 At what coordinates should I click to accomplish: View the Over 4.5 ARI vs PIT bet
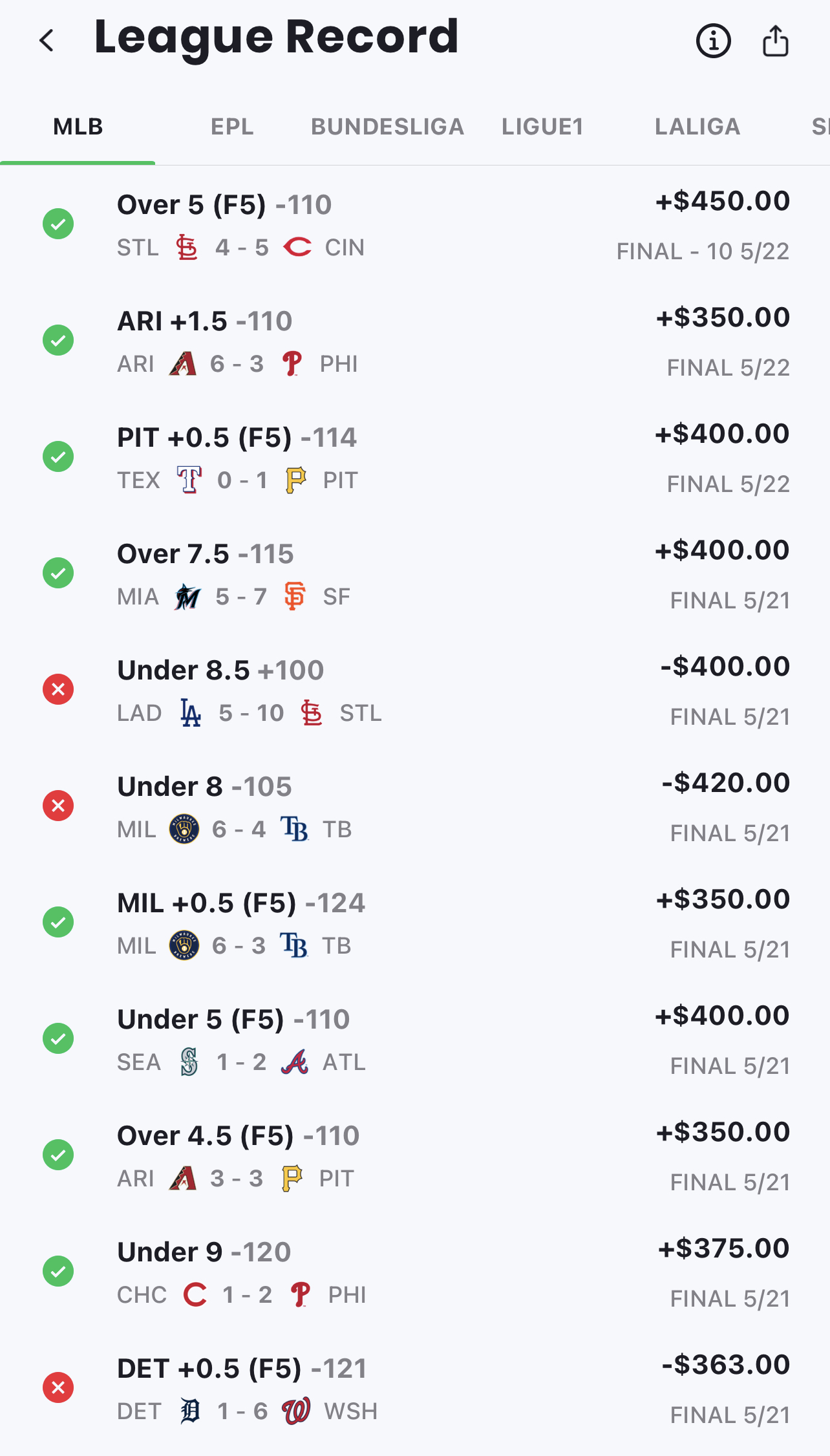point(414,1155)
